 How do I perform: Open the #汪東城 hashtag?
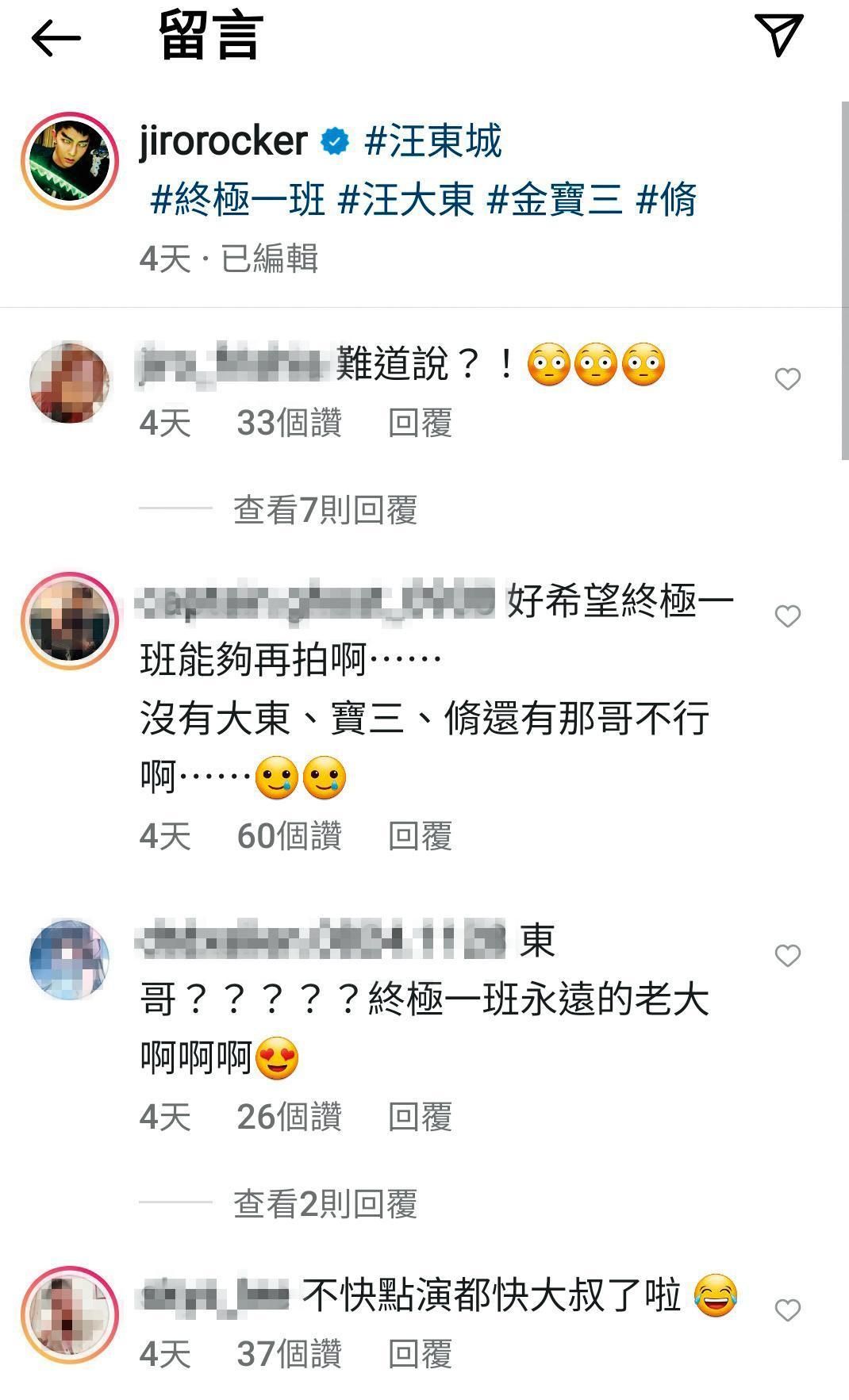point(433,142)
